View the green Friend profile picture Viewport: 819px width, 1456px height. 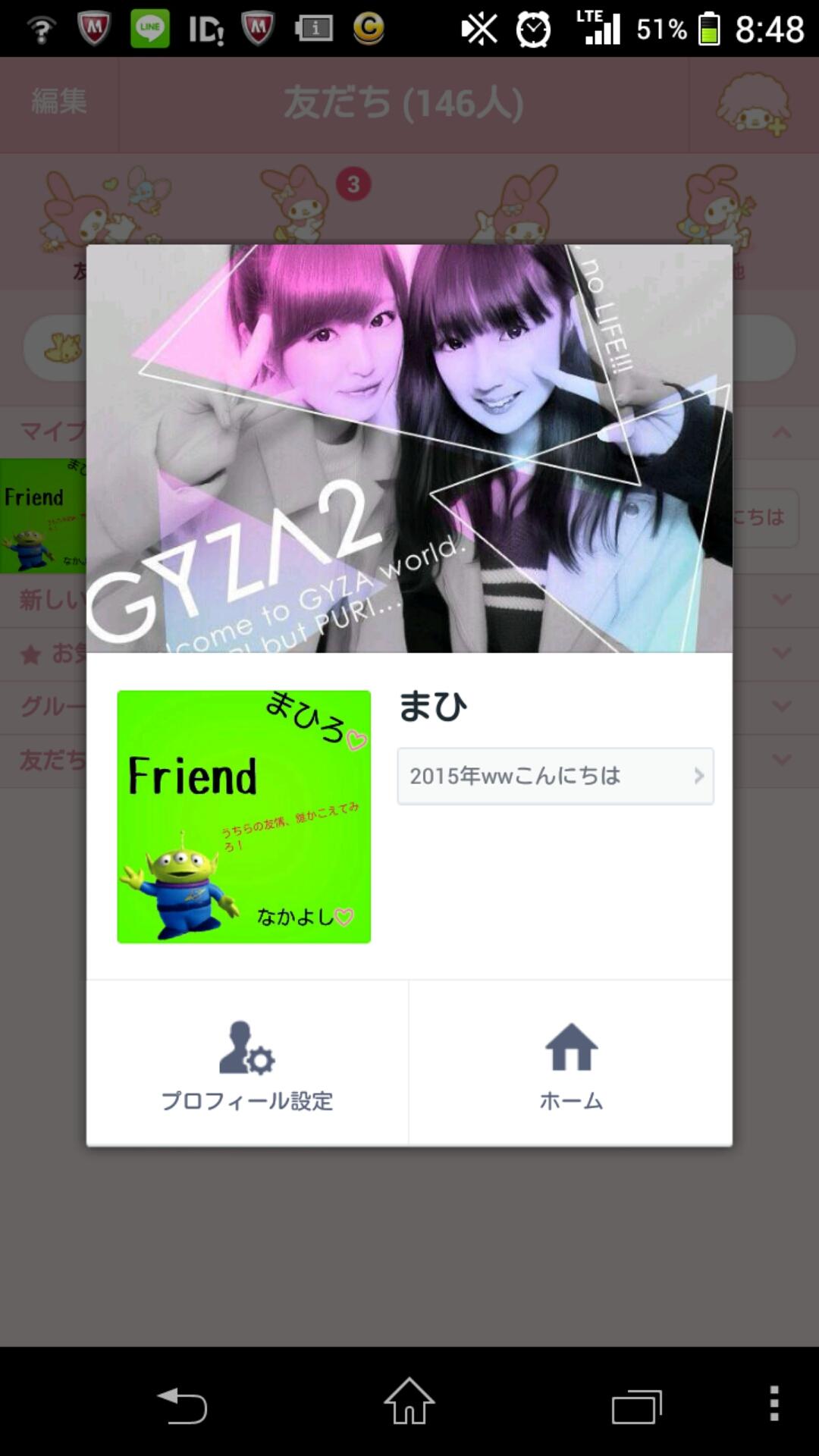243,817
